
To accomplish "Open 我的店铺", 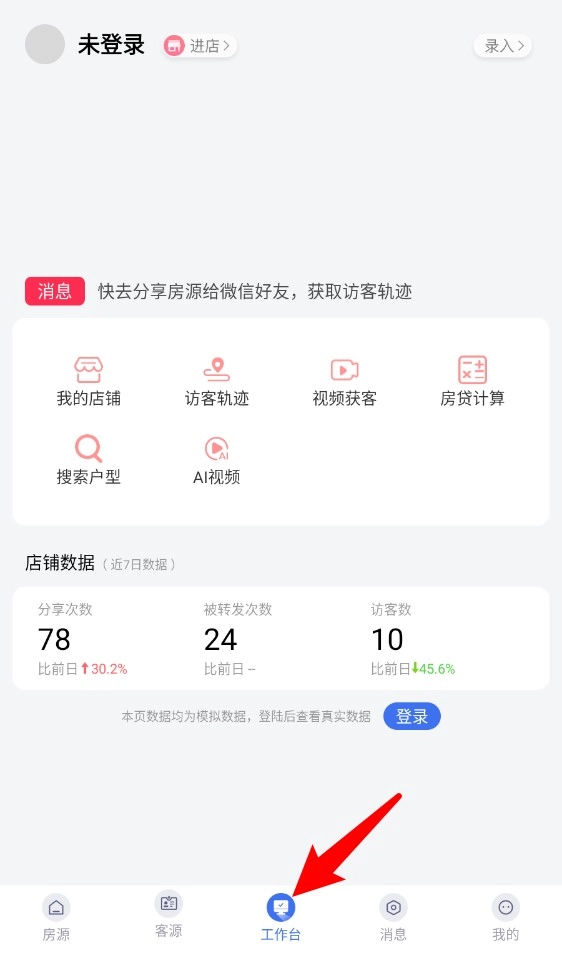I will [89, 381].
